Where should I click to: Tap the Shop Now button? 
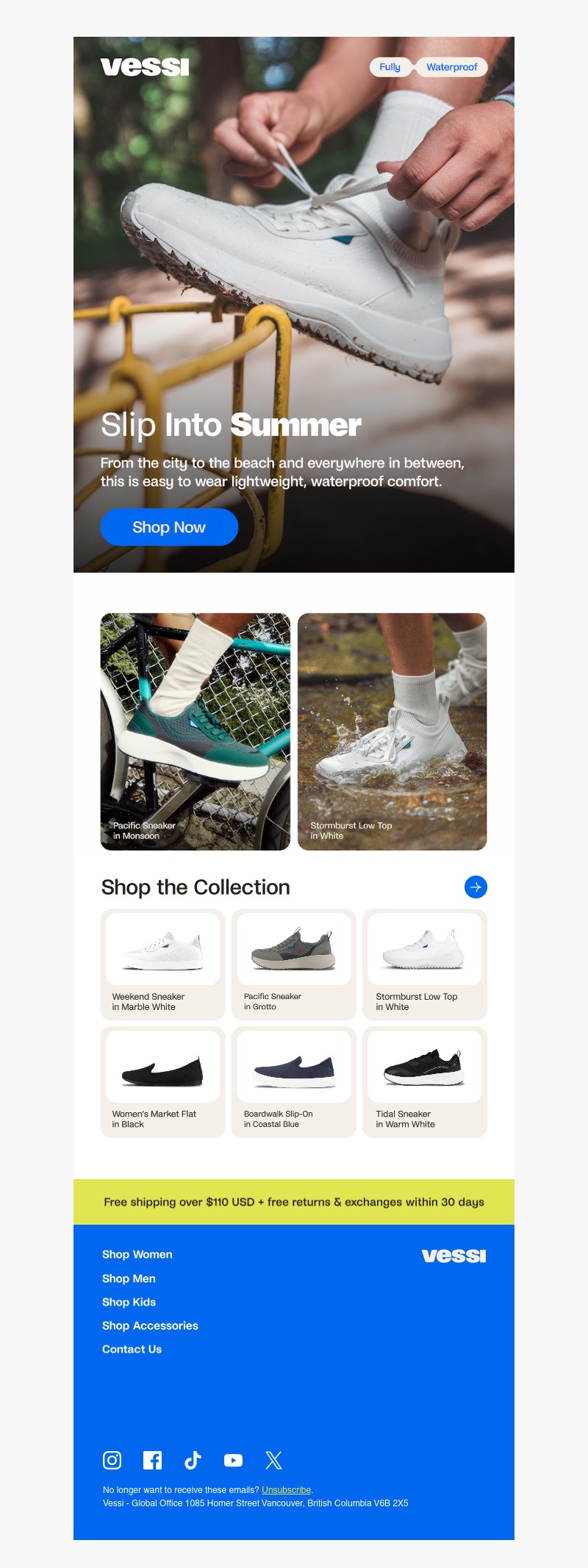[169, 527]
